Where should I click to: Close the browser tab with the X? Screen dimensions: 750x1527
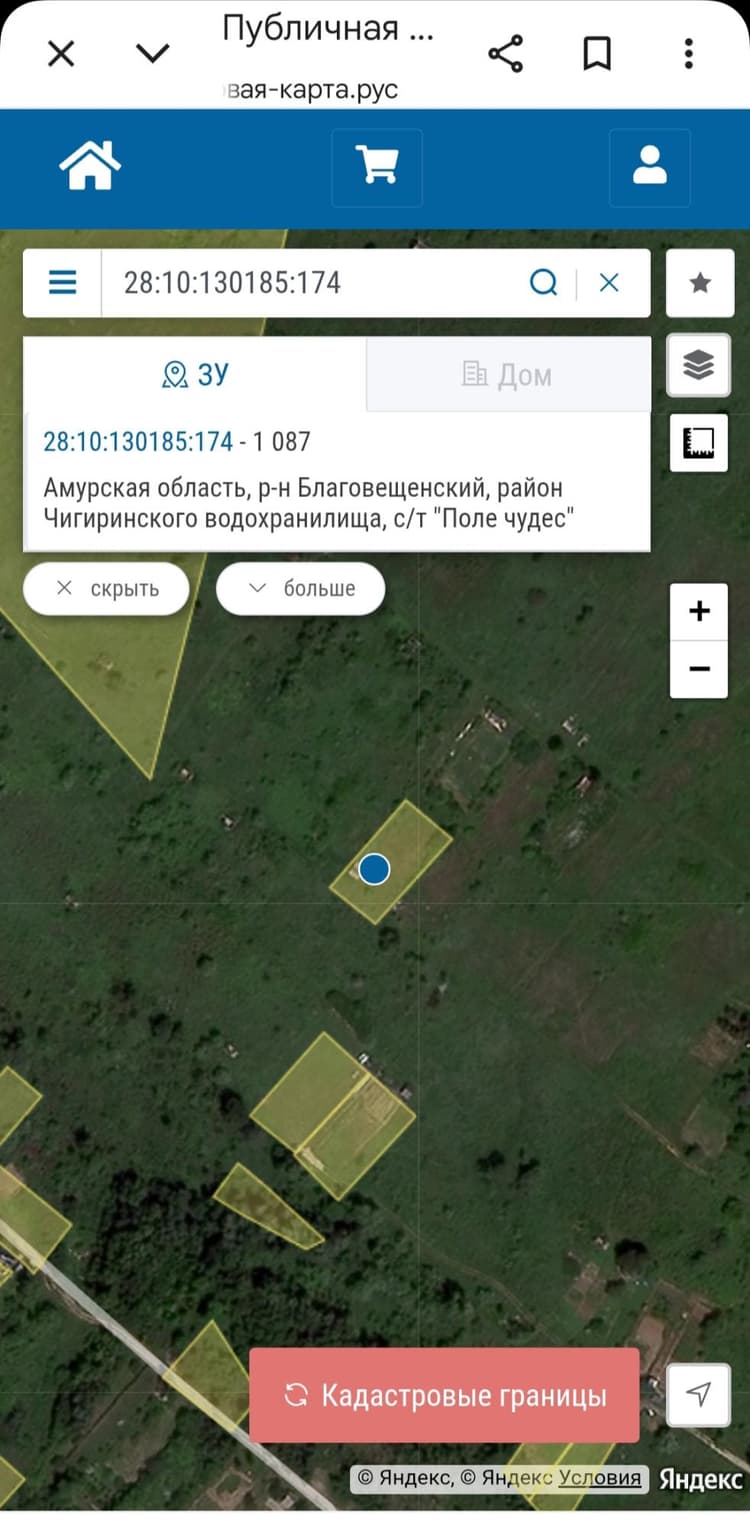coord(61,54)
